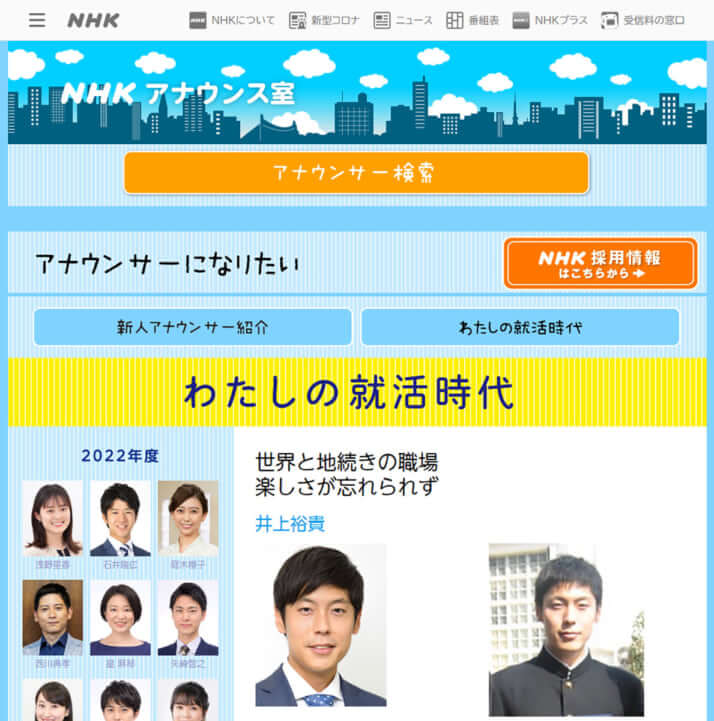The height and width of the screenshot is (721, 714).
Task: Open 番組表 program guide
Action: click(472, 20)
